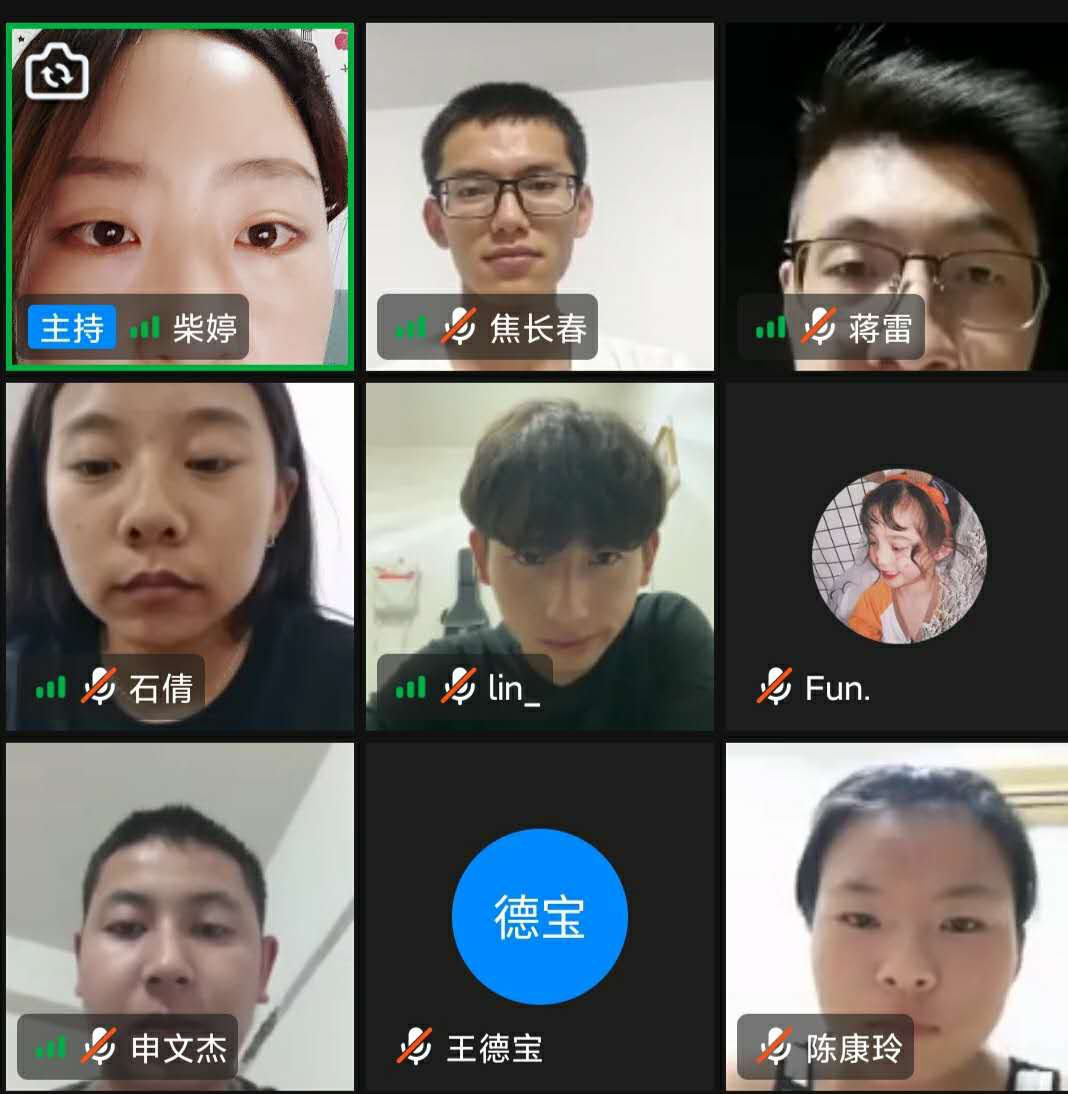Tap the Fun. participant avatar tile

[898, 556]
